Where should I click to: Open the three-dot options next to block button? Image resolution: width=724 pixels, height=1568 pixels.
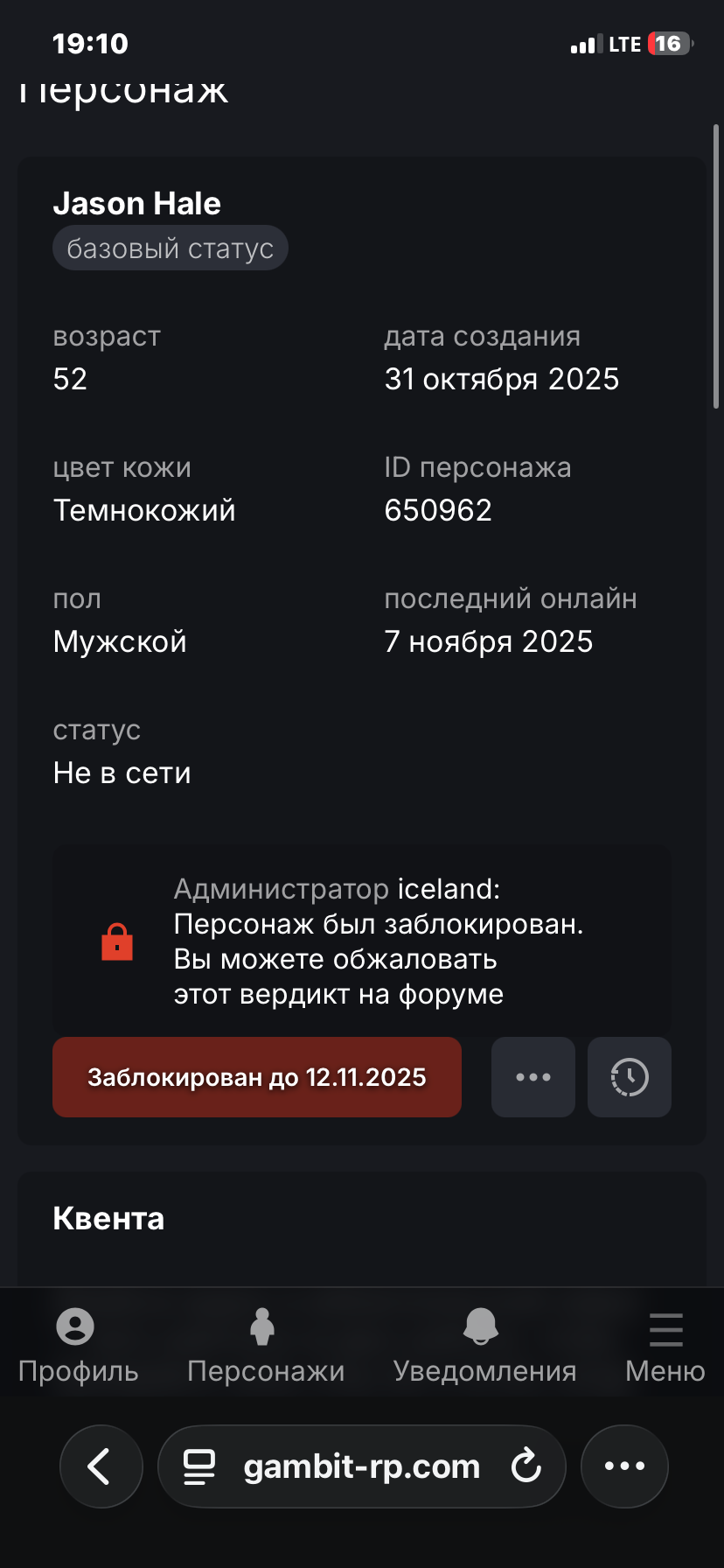[533, 1077]
